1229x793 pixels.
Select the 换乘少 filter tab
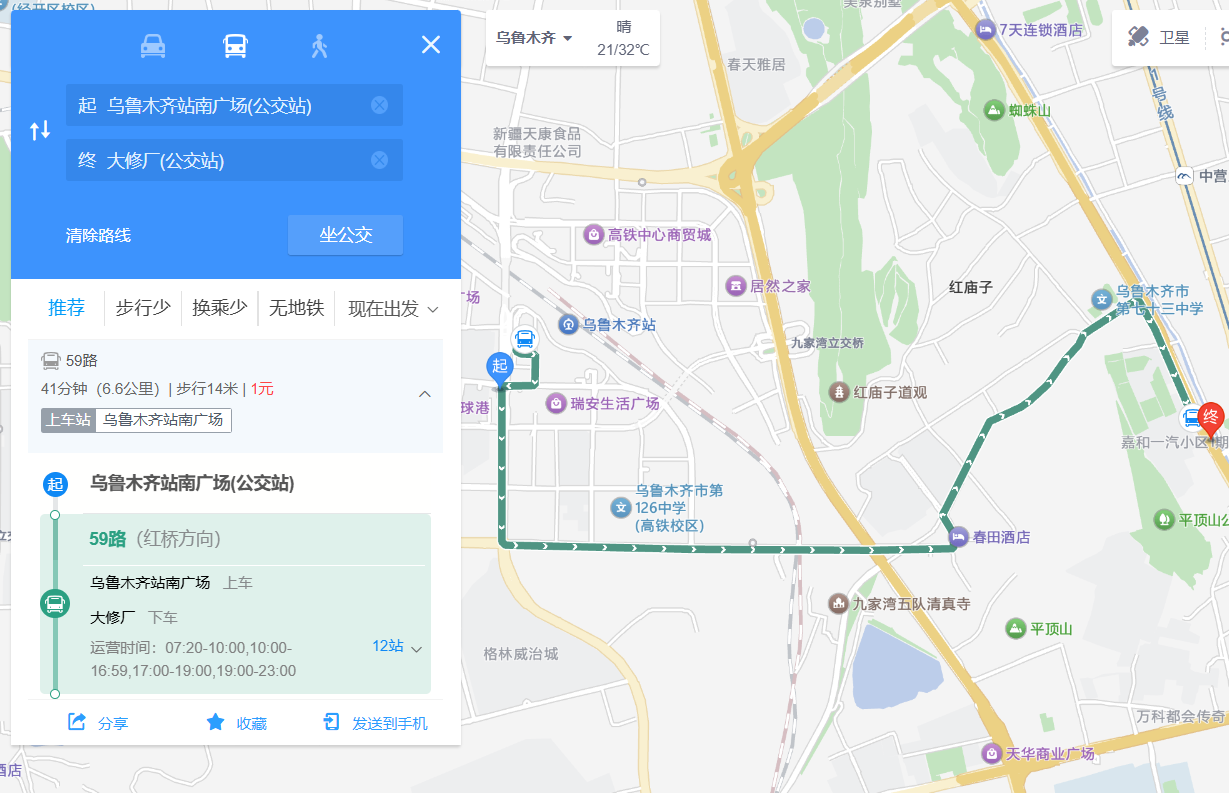pyautogui.click(x=219, y=308)
